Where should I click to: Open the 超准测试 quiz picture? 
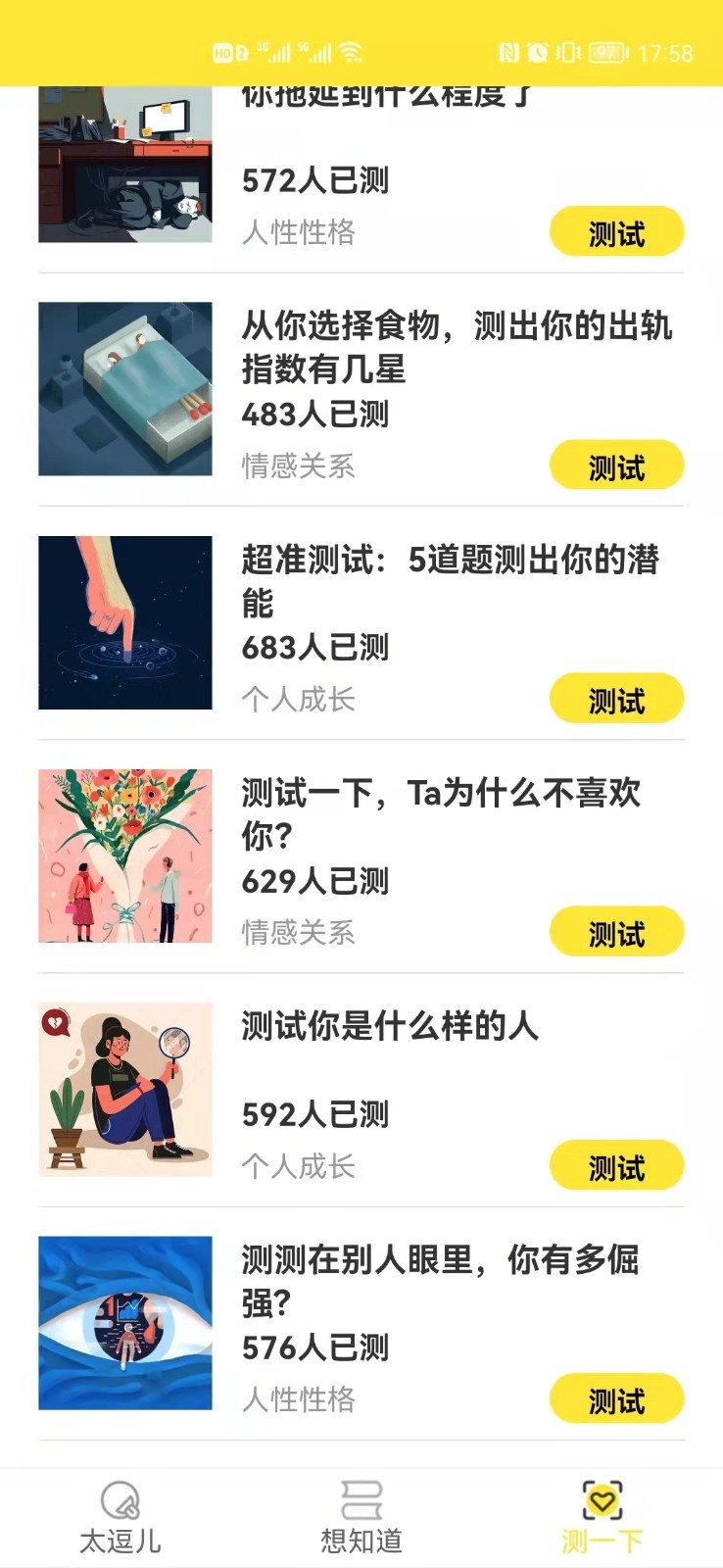(x=125, y=622)
